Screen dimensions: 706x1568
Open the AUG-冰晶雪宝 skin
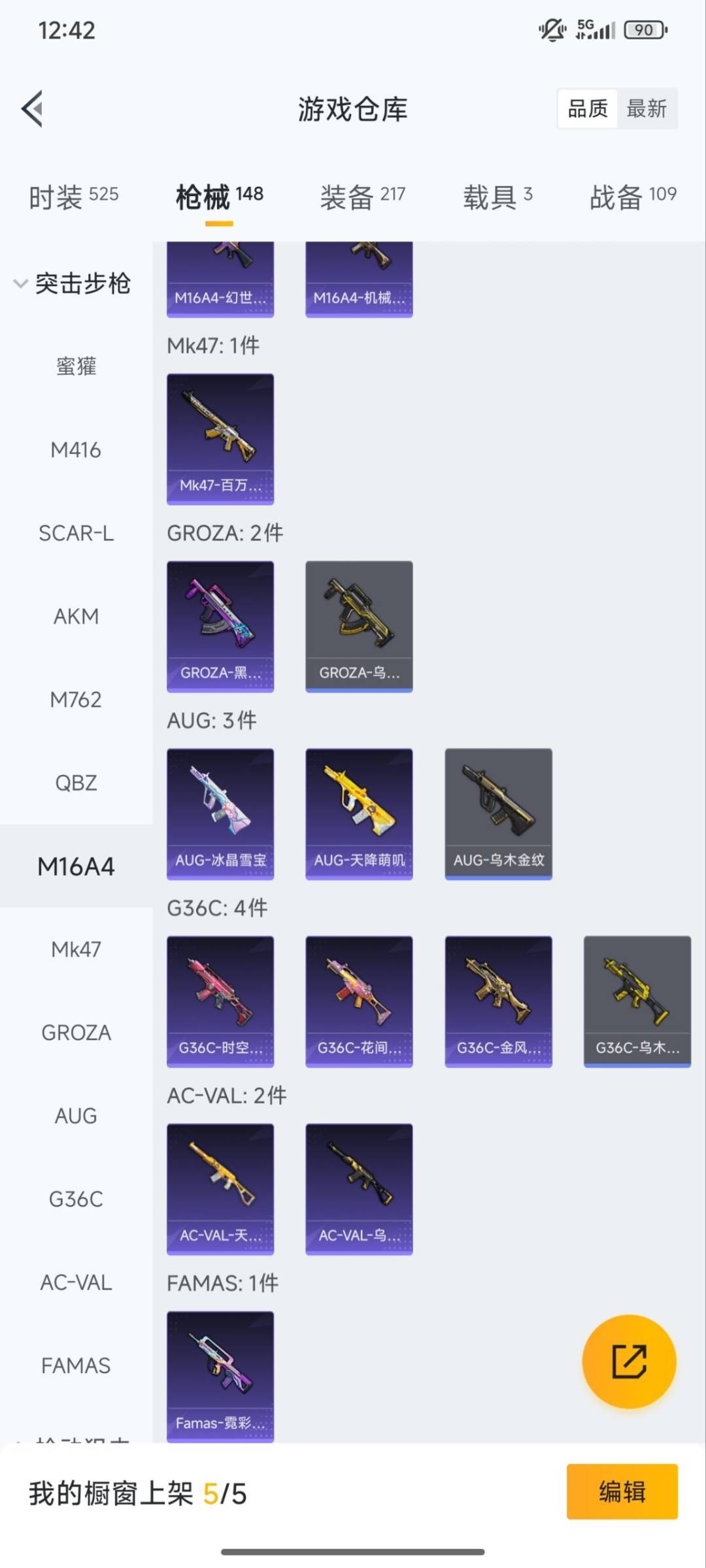tap(220, 813)
